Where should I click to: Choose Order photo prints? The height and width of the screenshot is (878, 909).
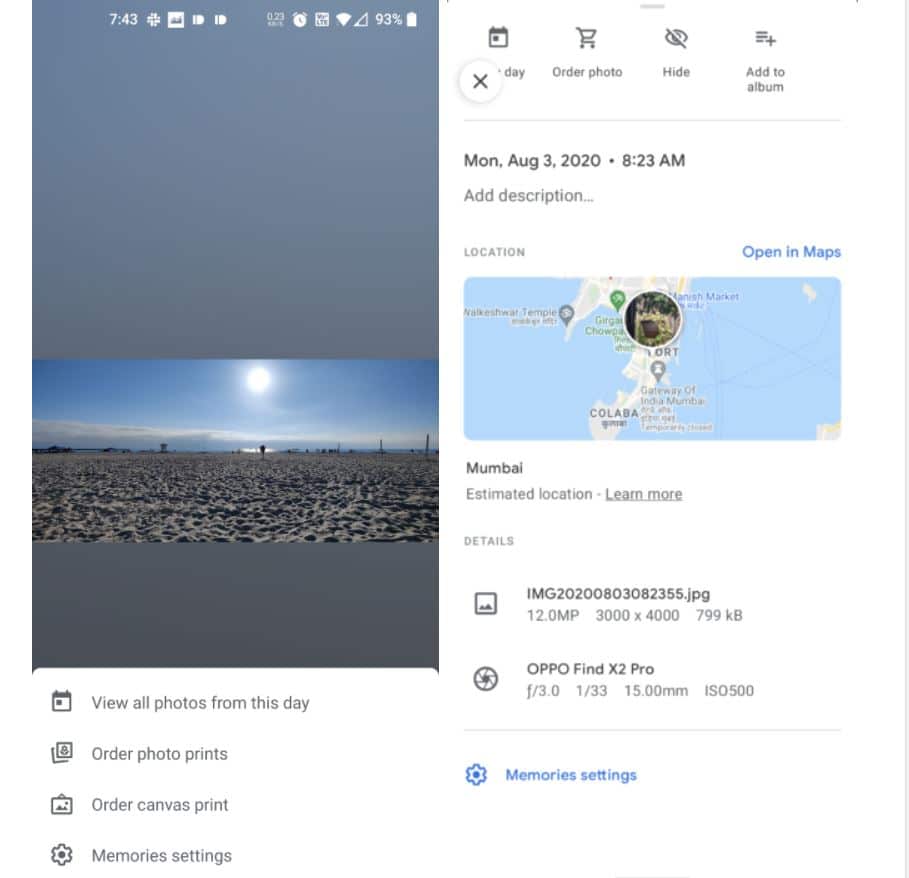[x=159, y=754]
